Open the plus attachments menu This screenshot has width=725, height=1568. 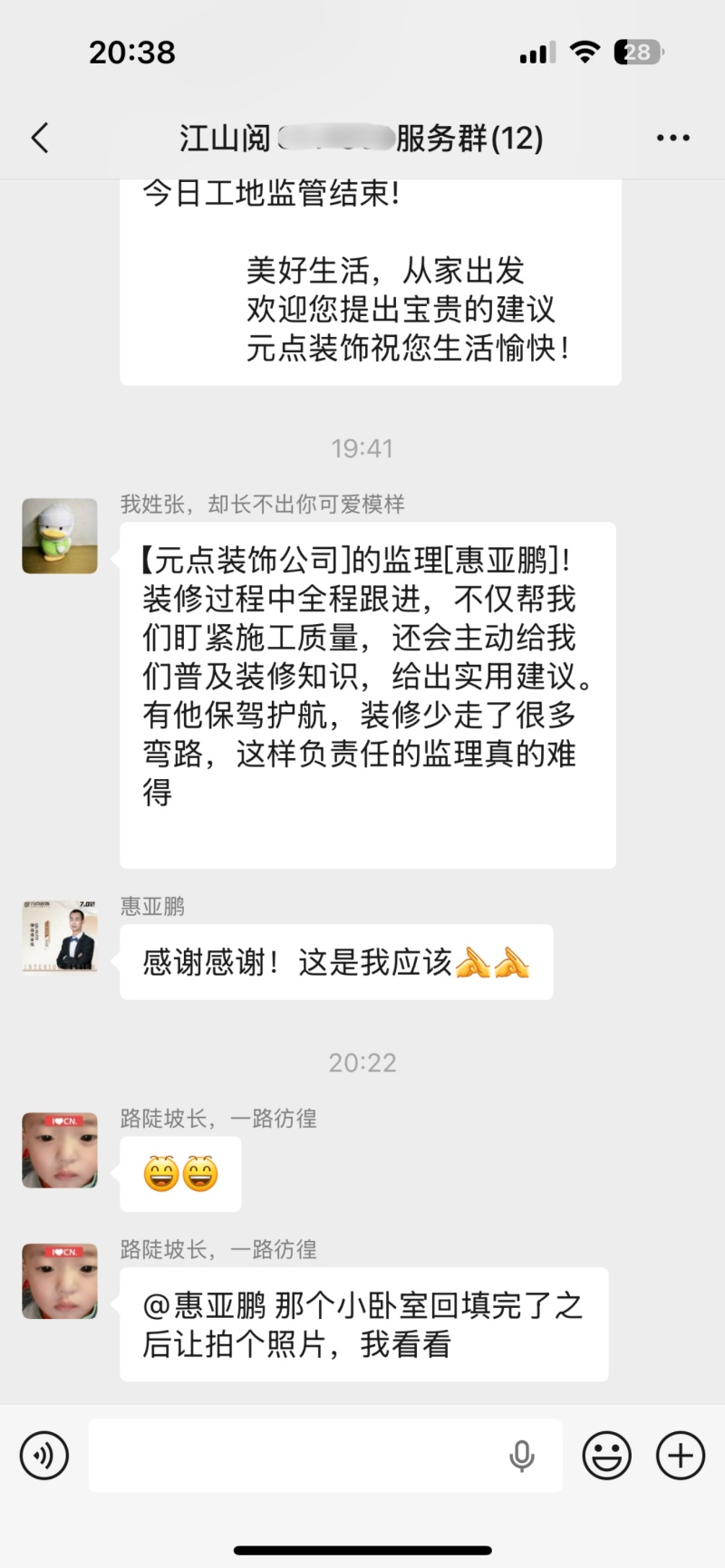(x=681, y=1455)
